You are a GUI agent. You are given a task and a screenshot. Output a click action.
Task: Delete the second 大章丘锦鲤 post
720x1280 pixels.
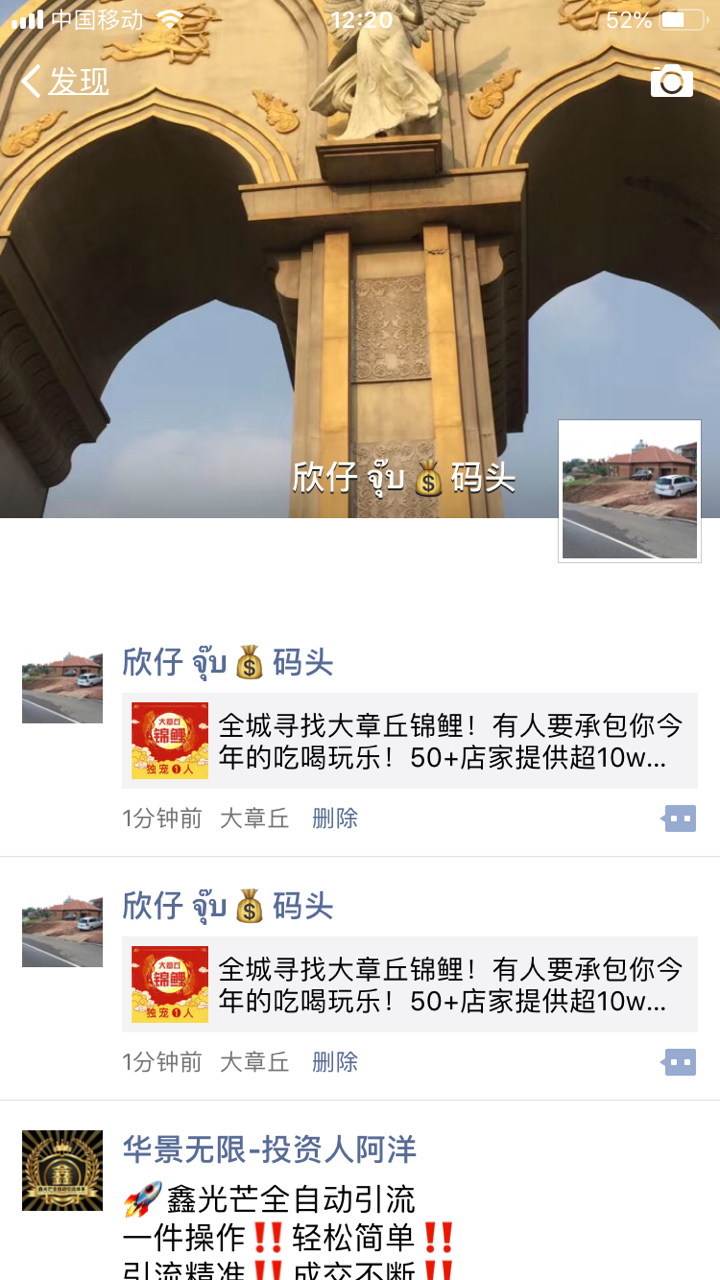click(x=335, y=1062)
